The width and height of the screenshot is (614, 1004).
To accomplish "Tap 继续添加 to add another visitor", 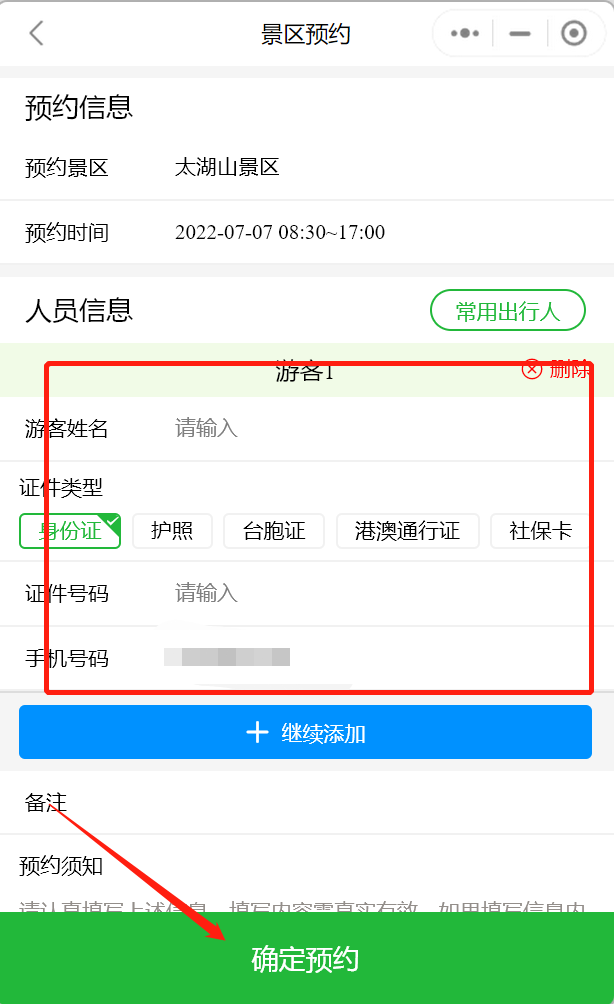I will point(305,733).
